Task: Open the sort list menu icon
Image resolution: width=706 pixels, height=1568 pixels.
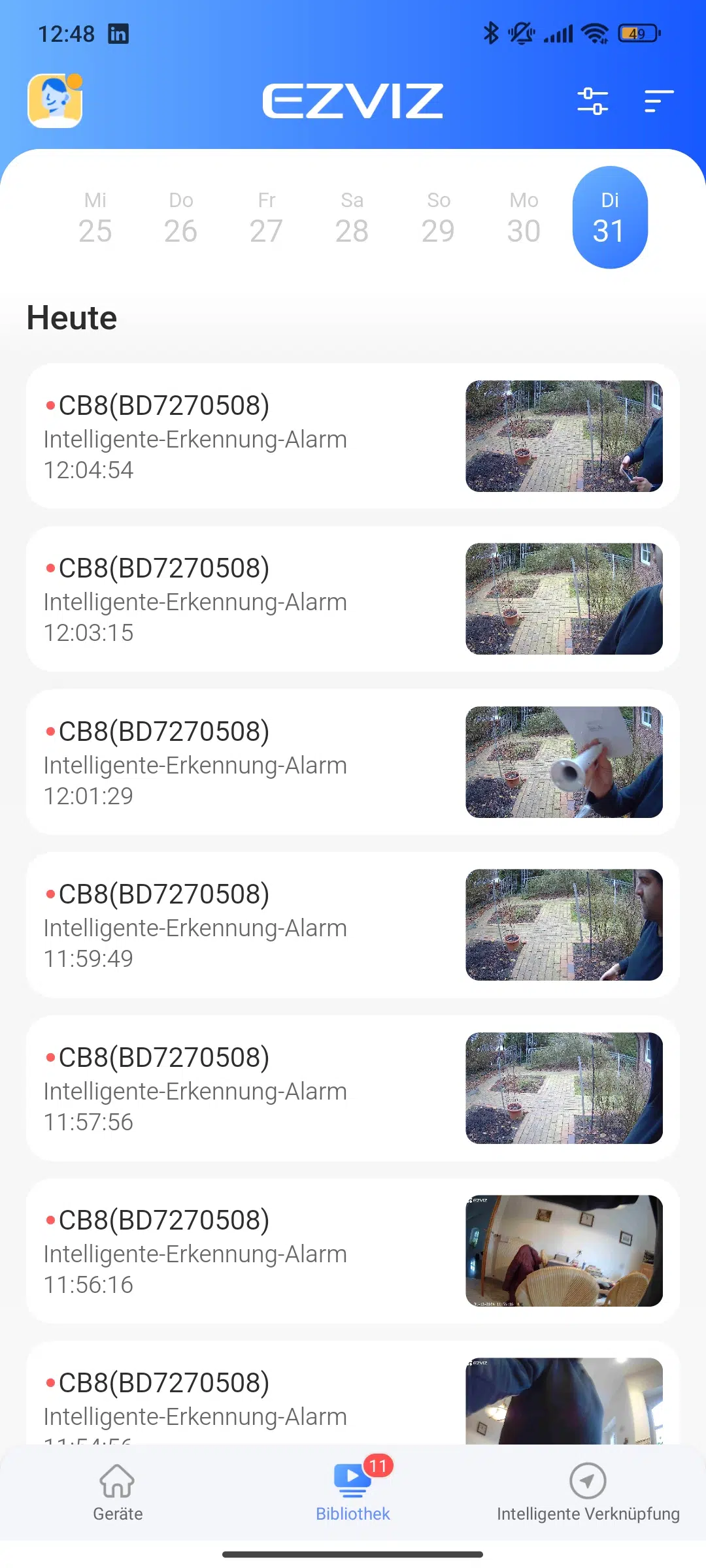Action: click(x=659, y=101)
